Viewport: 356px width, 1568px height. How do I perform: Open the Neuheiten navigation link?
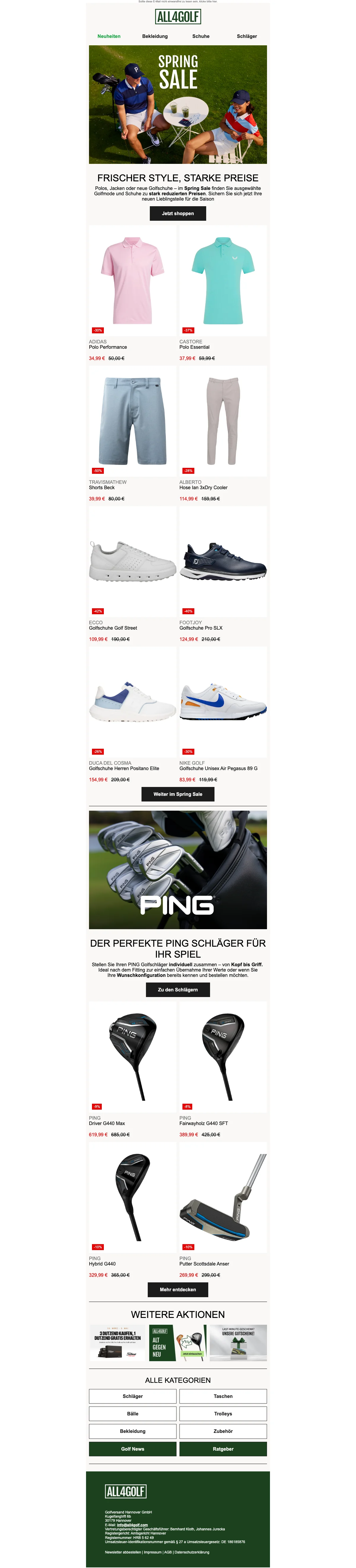point(109,36)
